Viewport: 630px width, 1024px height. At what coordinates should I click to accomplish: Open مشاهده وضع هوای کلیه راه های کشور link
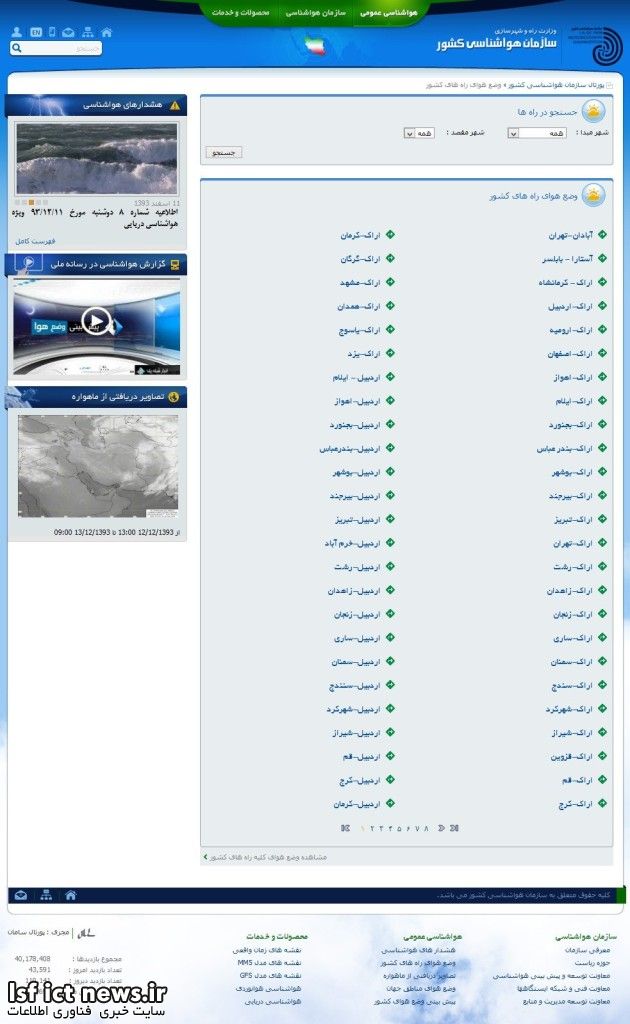click(268, 857)
